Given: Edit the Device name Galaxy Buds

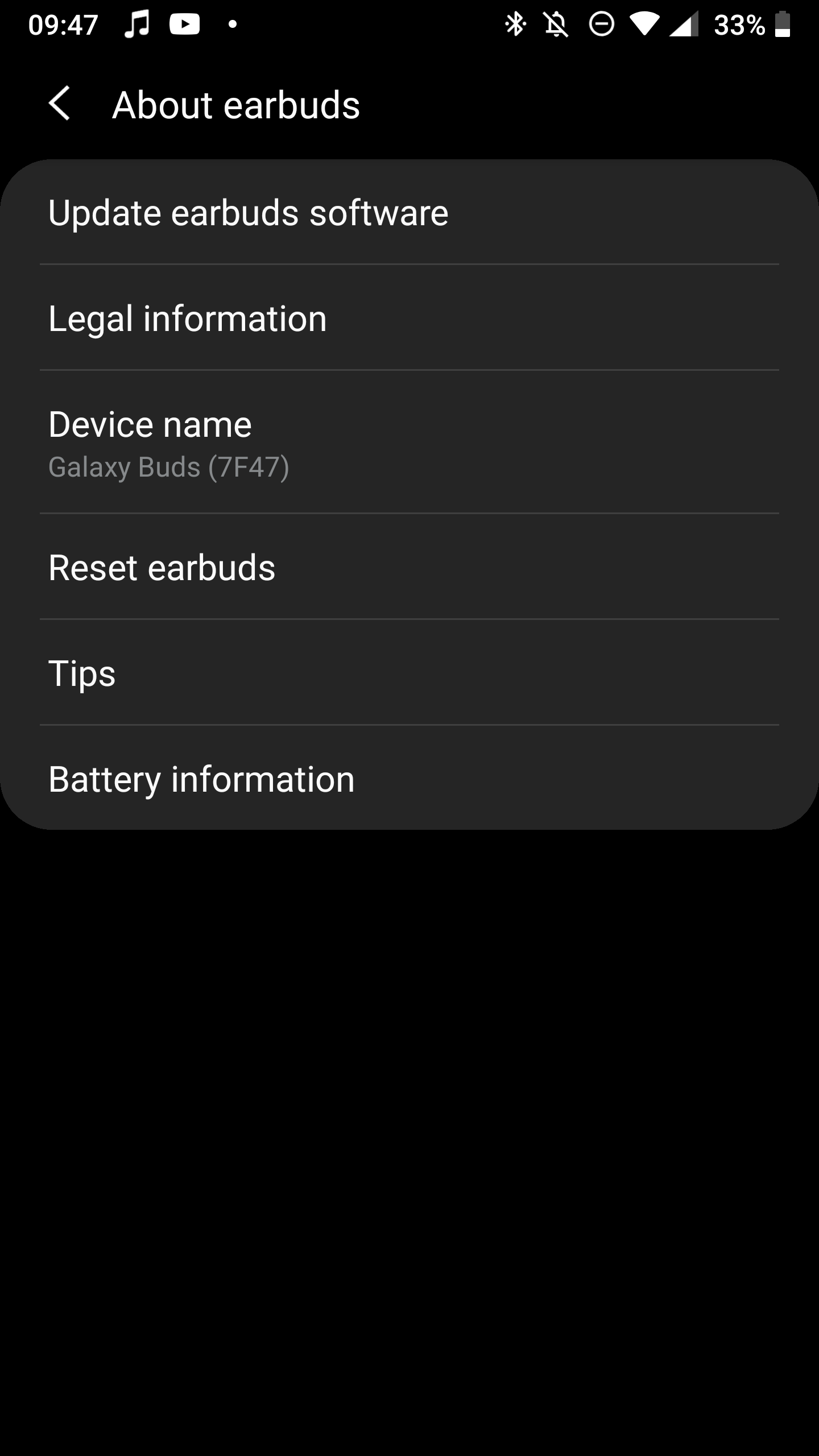Looking at the screenshot, I should 409,442.
